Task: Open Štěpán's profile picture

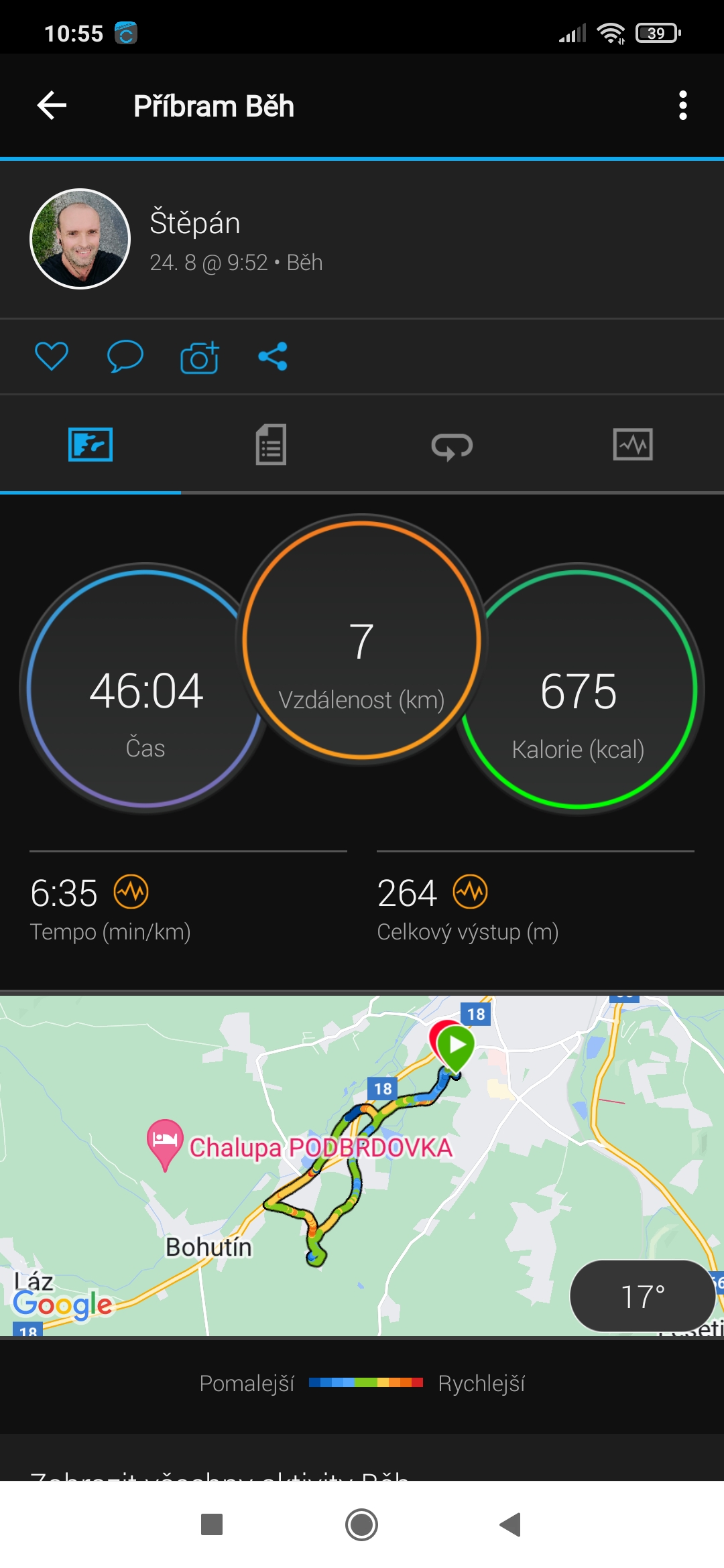Action: tap(80, 239)
